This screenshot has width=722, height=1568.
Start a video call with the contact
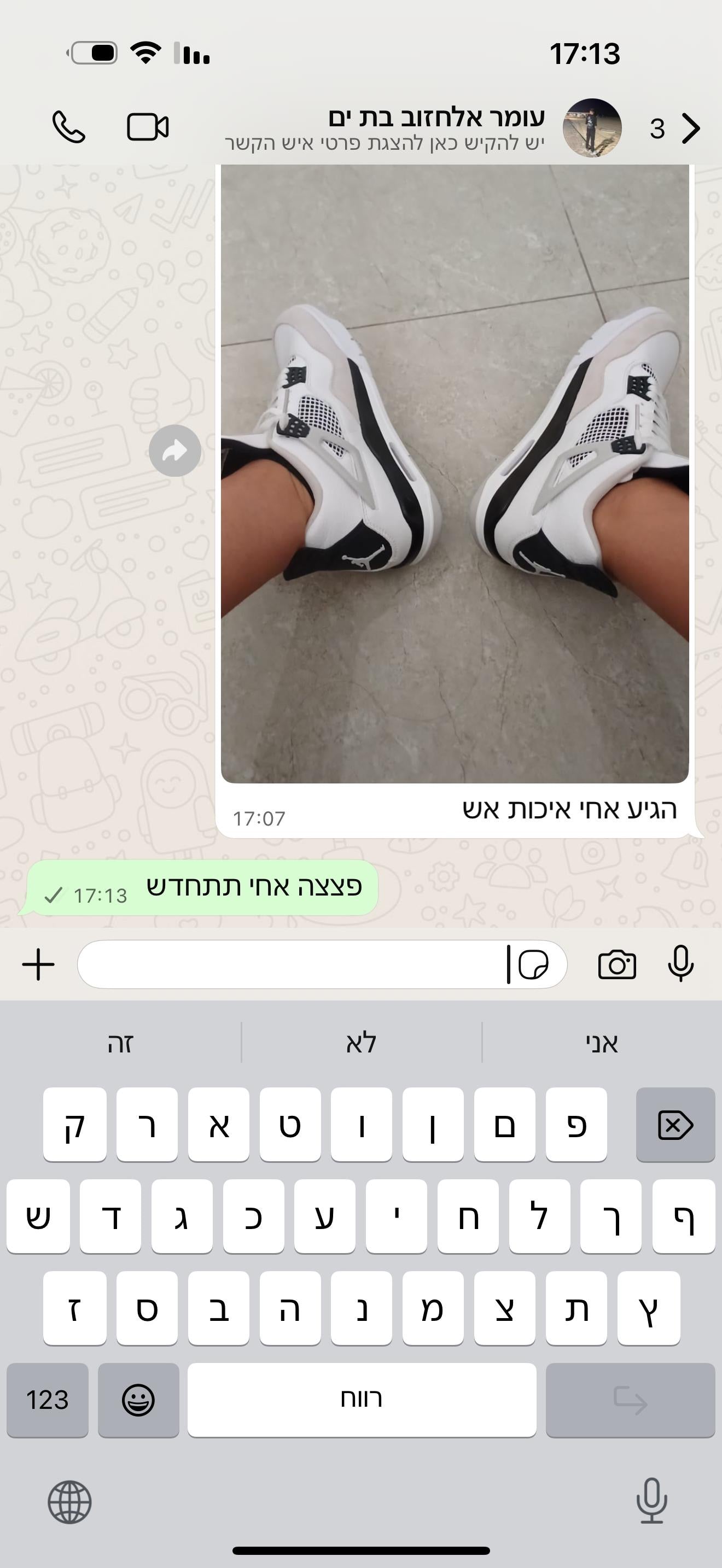pyautogui.click(x=147, y=127)
